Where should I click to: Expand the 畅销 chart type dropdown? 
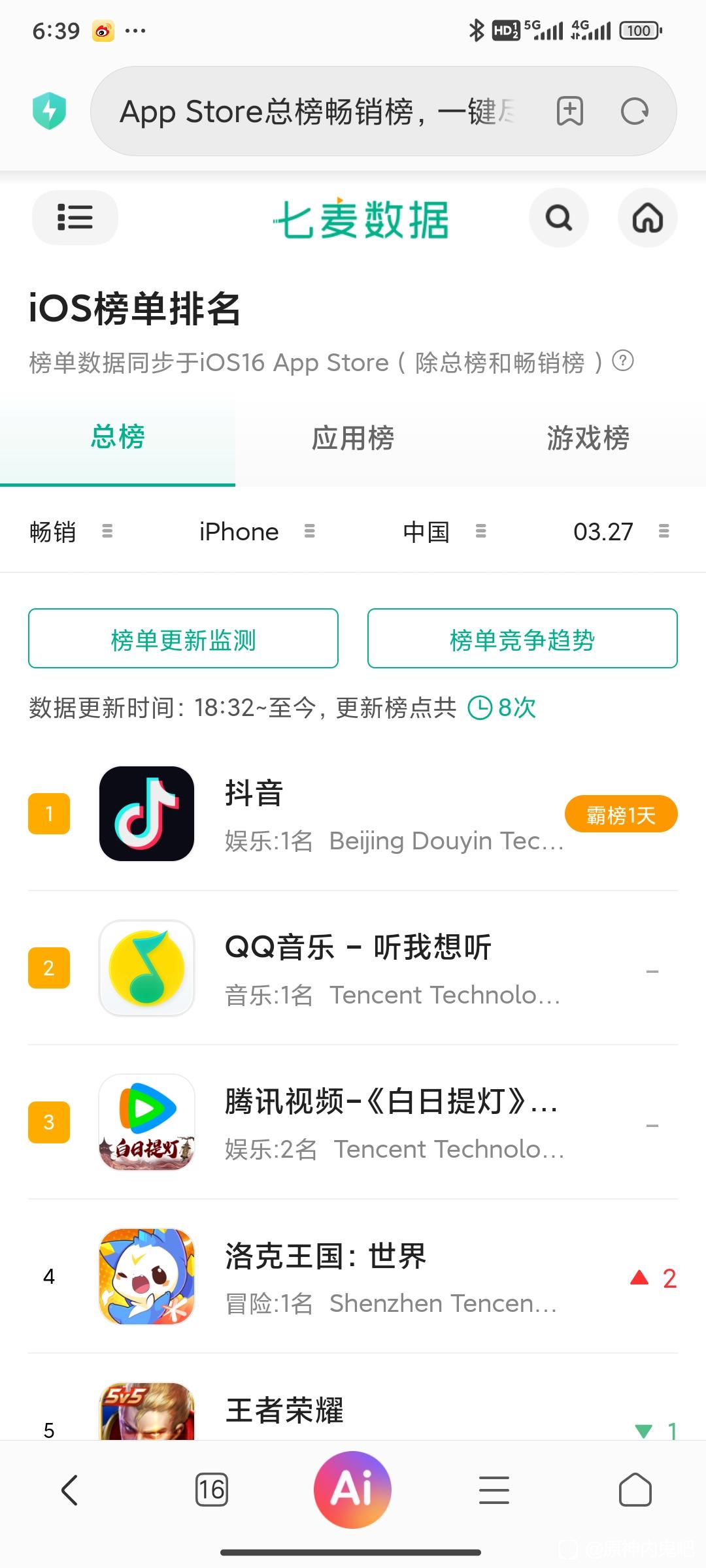pyautogui.click(x=71, y=532)
